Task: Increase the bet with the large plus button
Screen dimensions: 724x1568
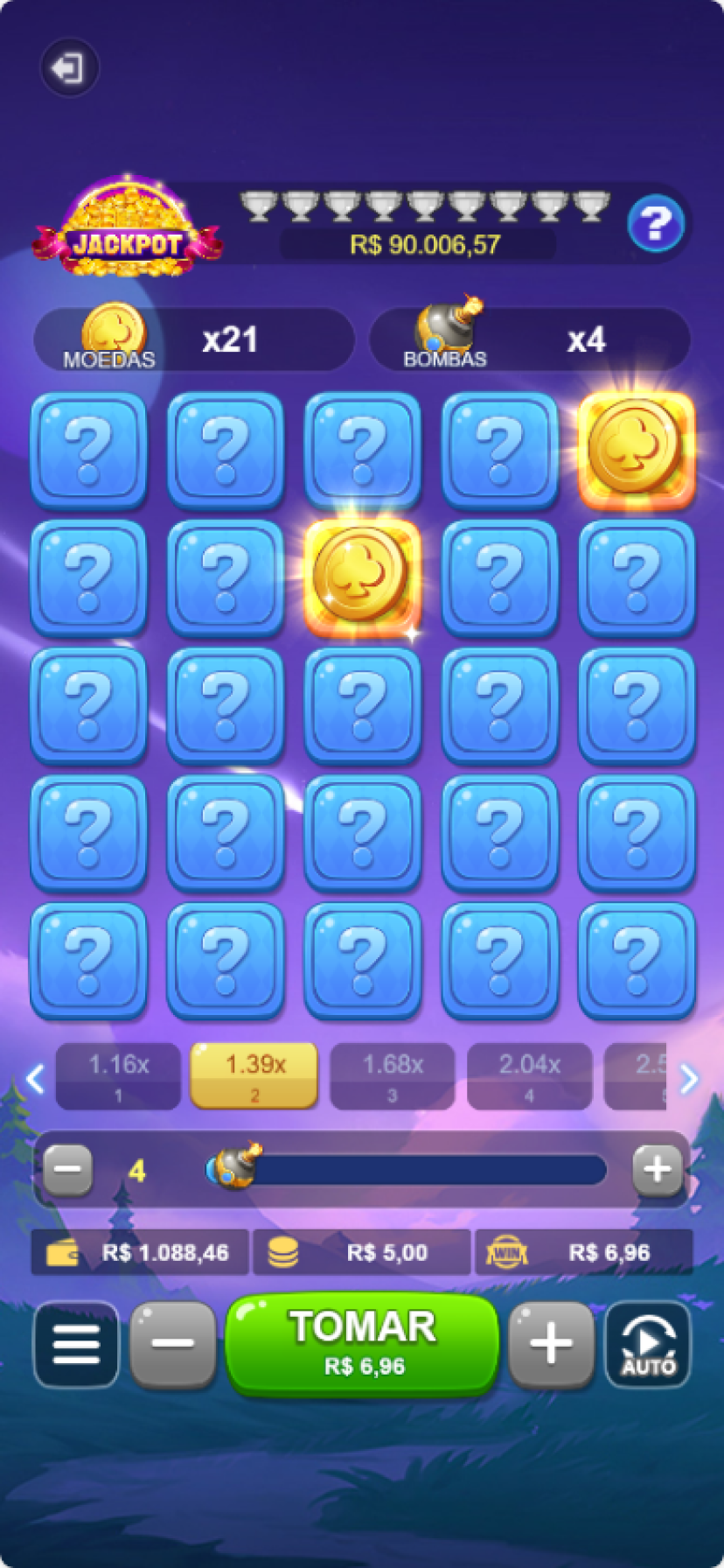Action: point(551,1345)
